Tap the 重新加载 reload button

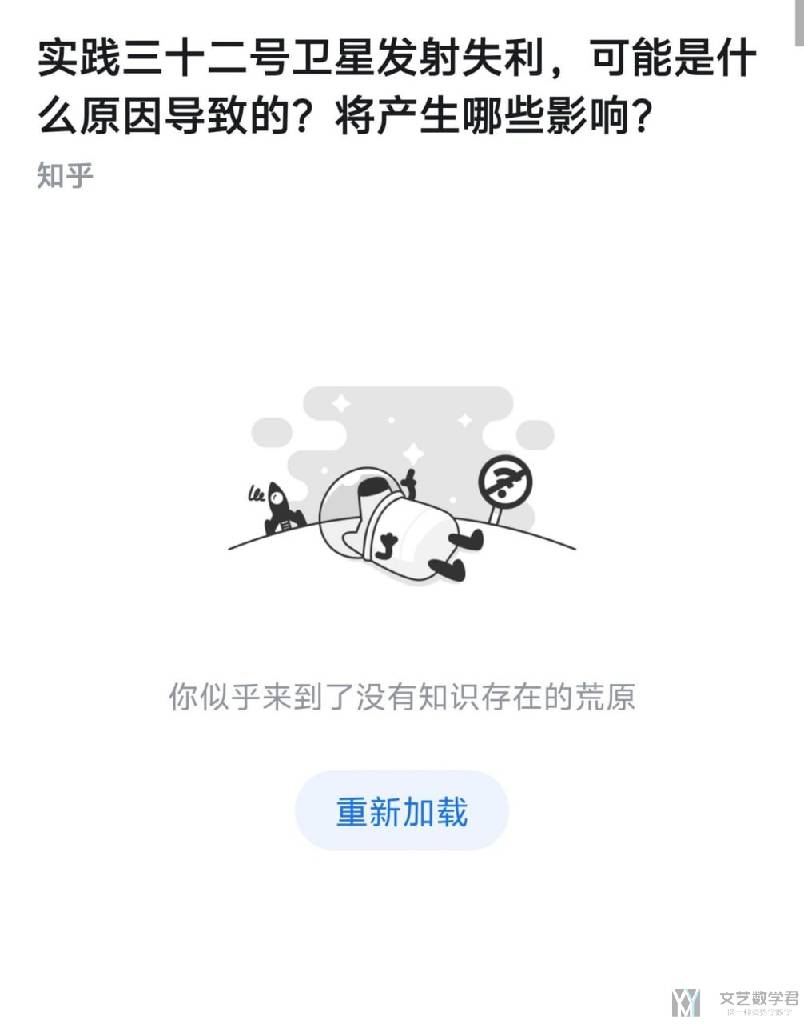[x=402, y=811]
